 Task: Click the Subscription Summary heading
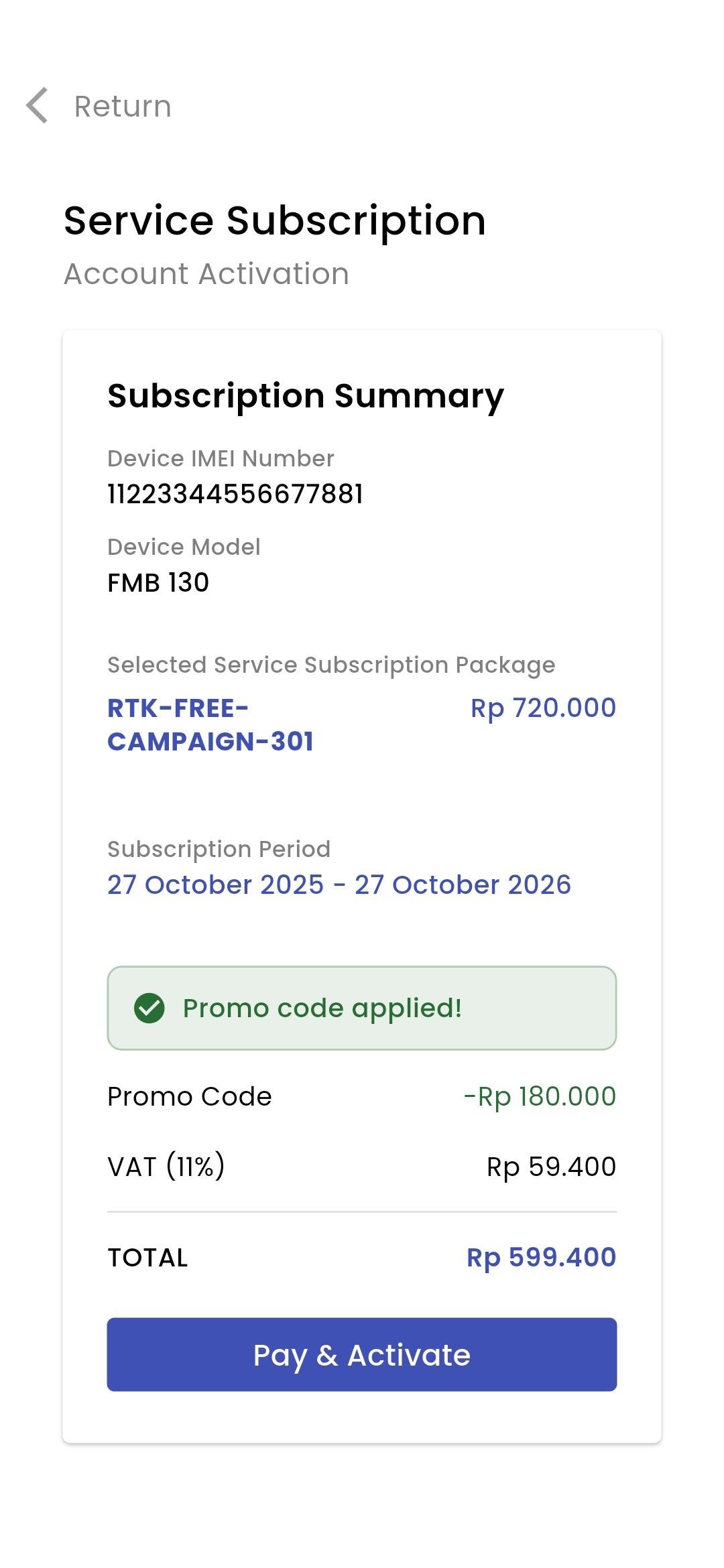pos(306,395)
